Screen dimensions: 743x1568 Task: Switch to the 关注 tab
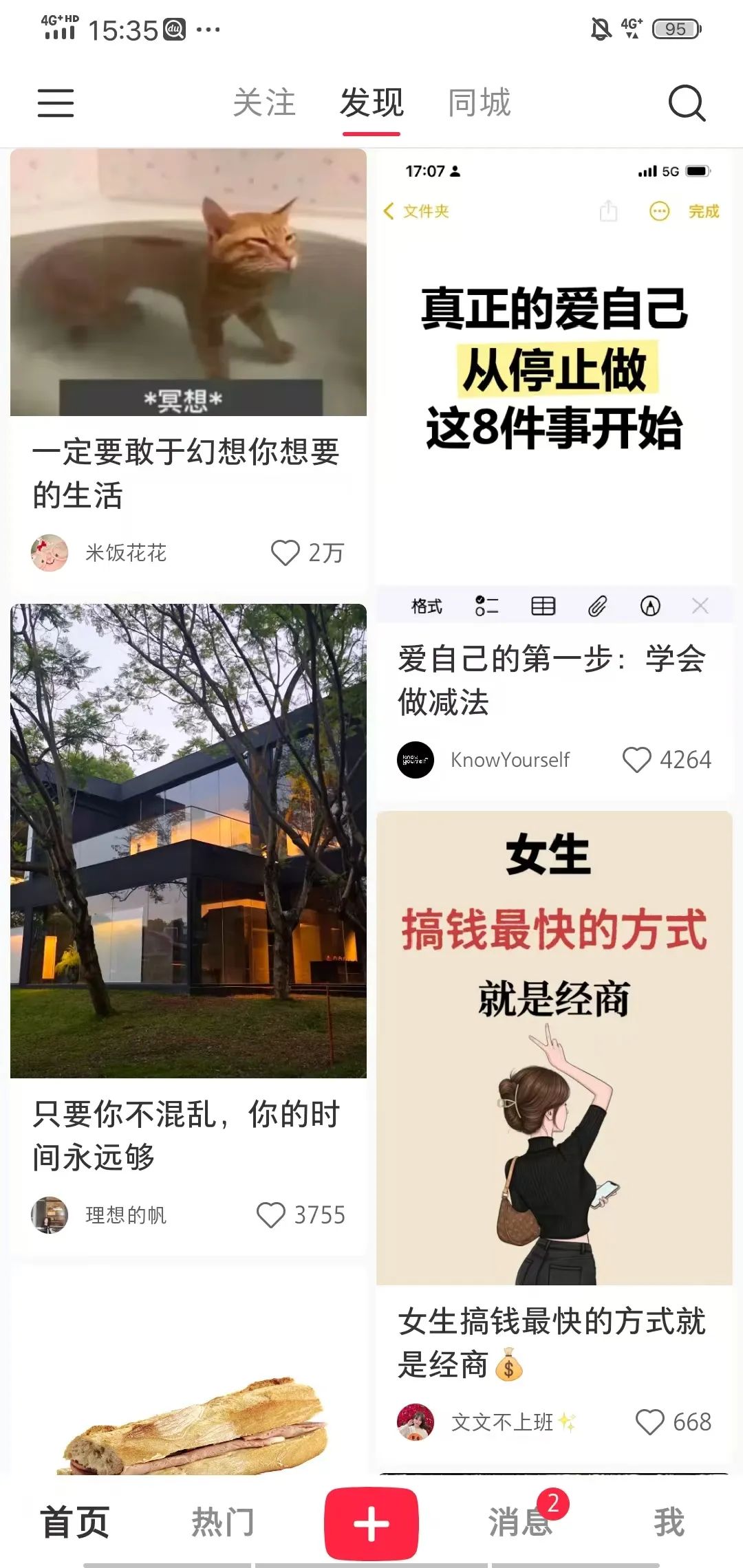pos(264,103)
